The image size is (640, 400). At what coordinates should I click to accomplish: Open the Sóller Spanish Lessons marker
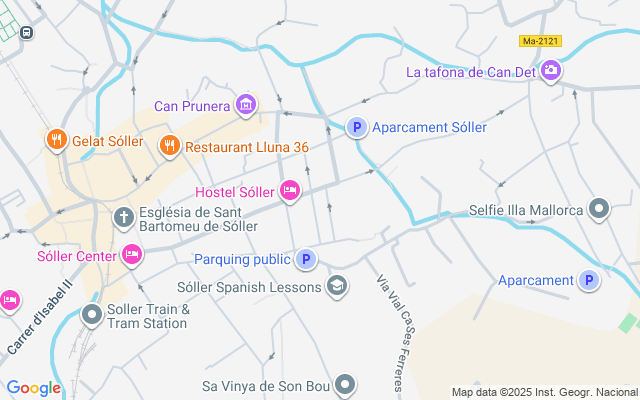(337, 286)
